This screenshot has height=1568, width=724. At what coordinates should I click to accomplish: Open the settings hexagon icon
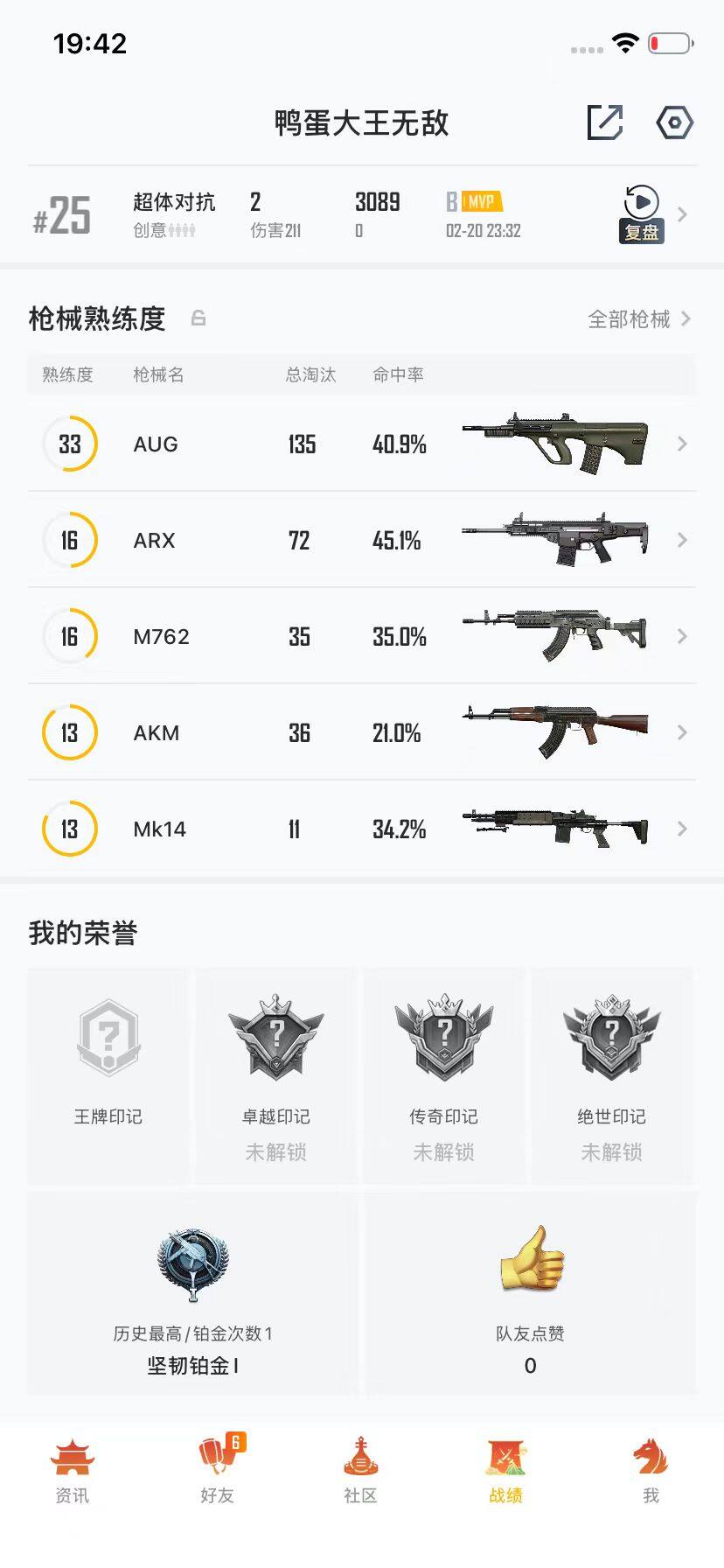673,123
